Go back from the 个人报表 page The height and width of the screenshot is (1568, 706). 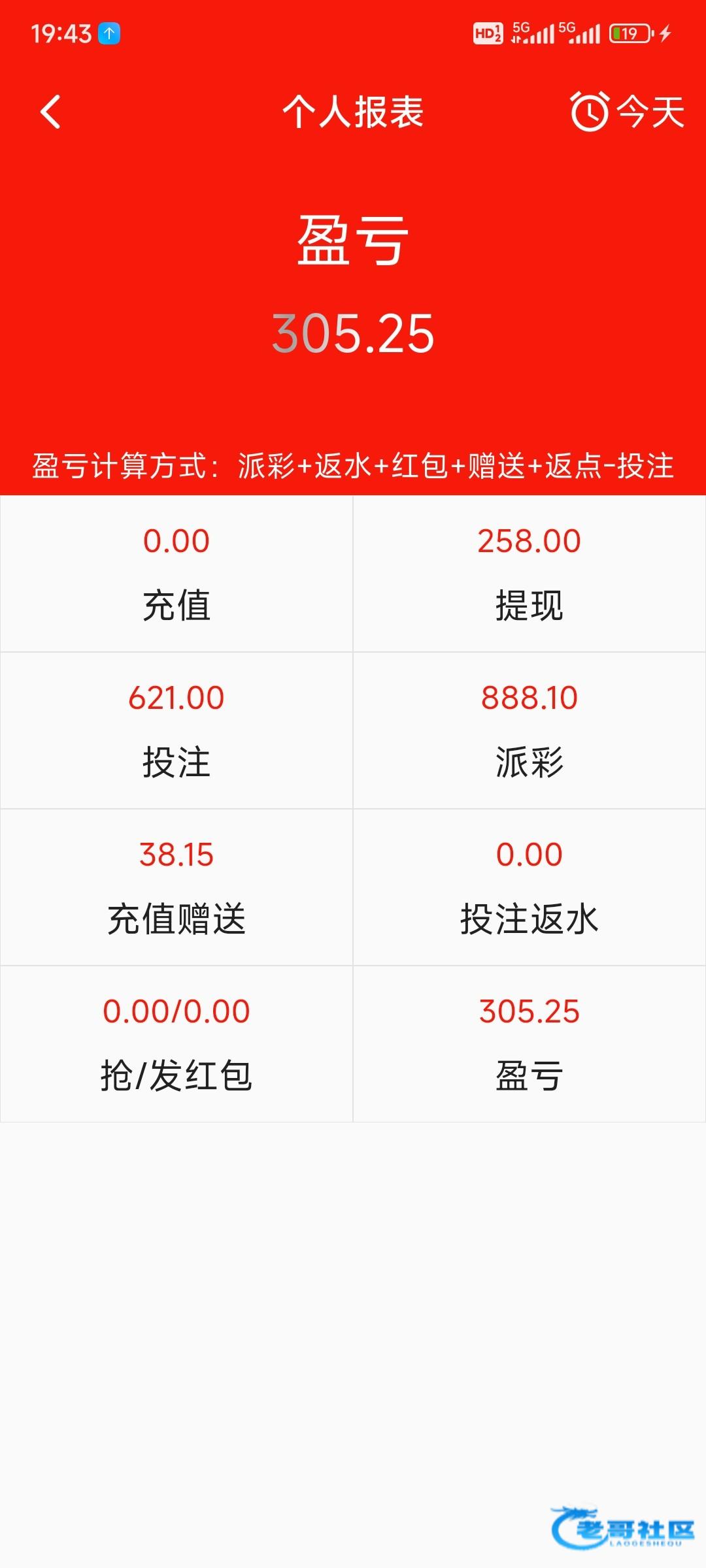tap(50, 112)
